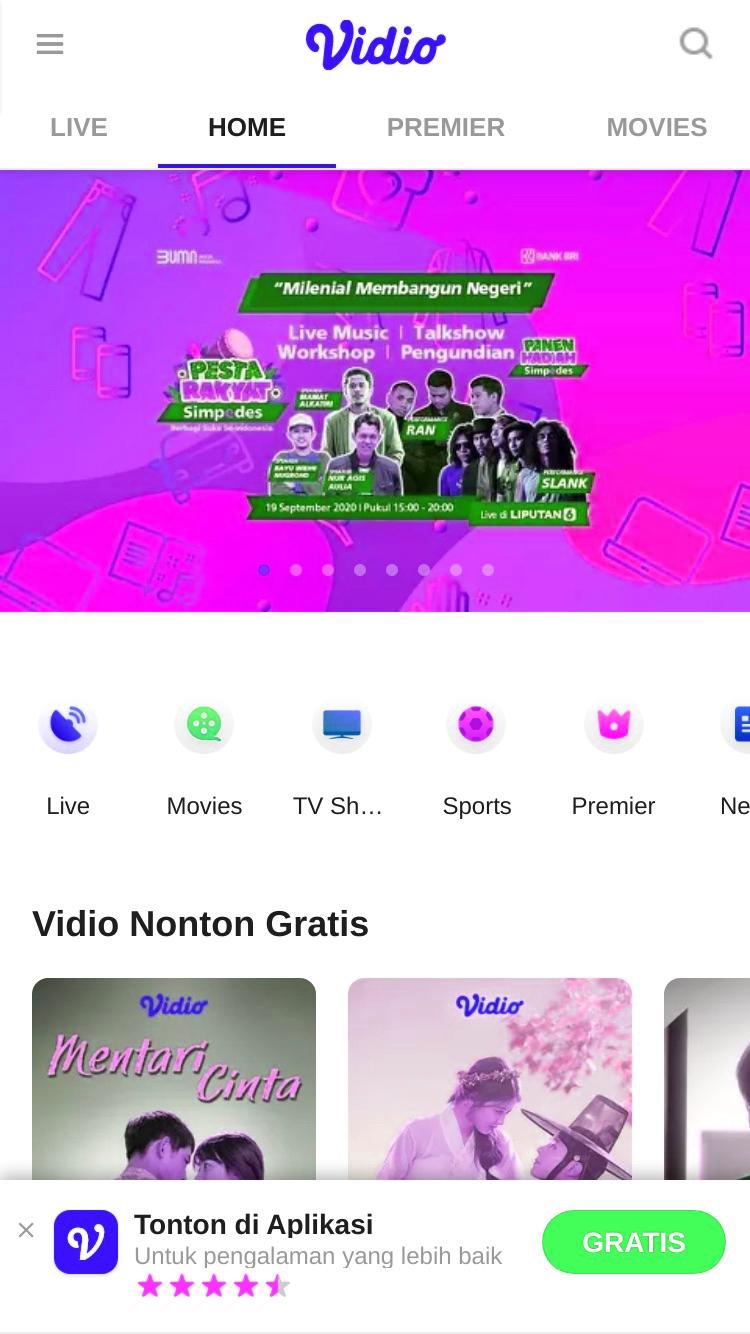
Task: Open the pink Korean drama poster
Action: click(x=490, y=1079)
